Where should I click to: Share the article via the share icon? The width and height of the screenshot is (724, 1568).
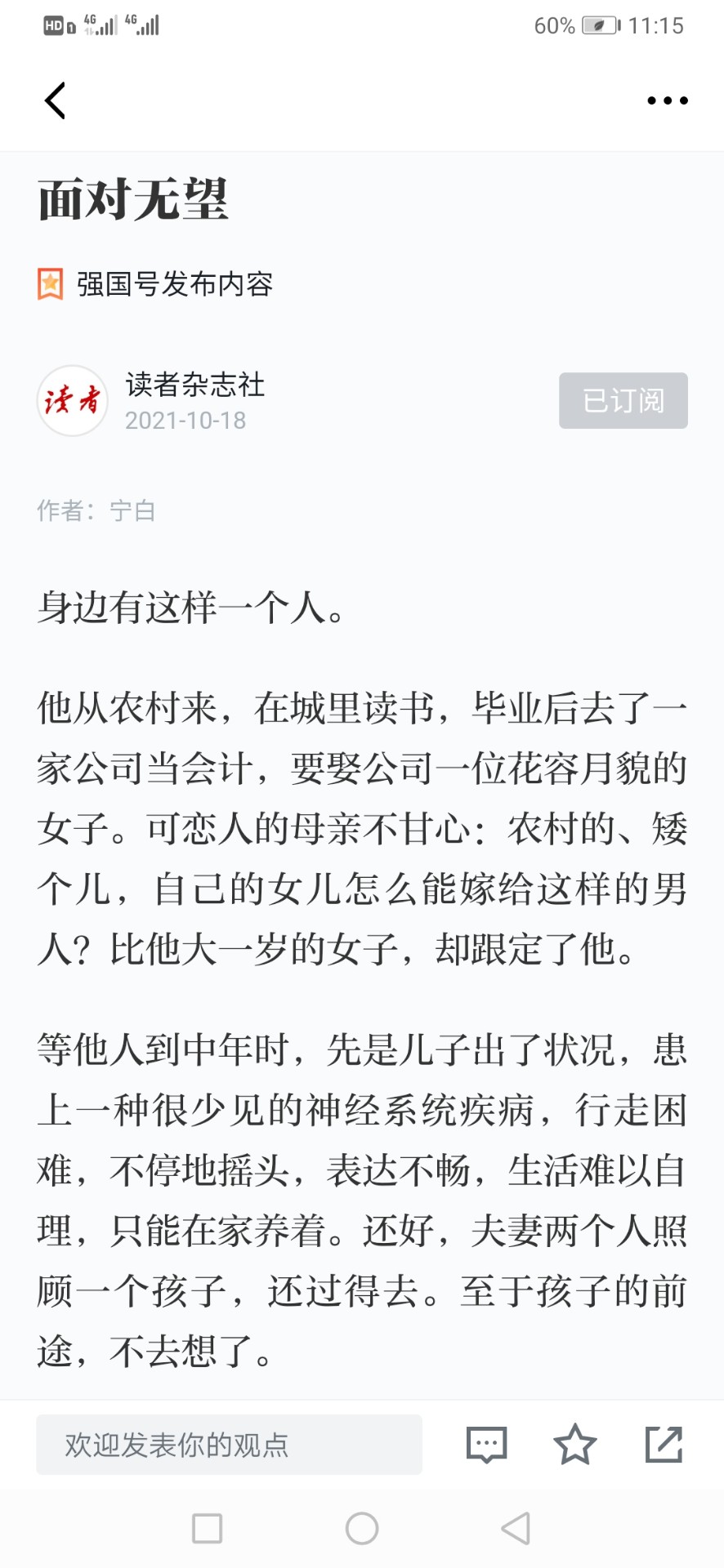664,1445
